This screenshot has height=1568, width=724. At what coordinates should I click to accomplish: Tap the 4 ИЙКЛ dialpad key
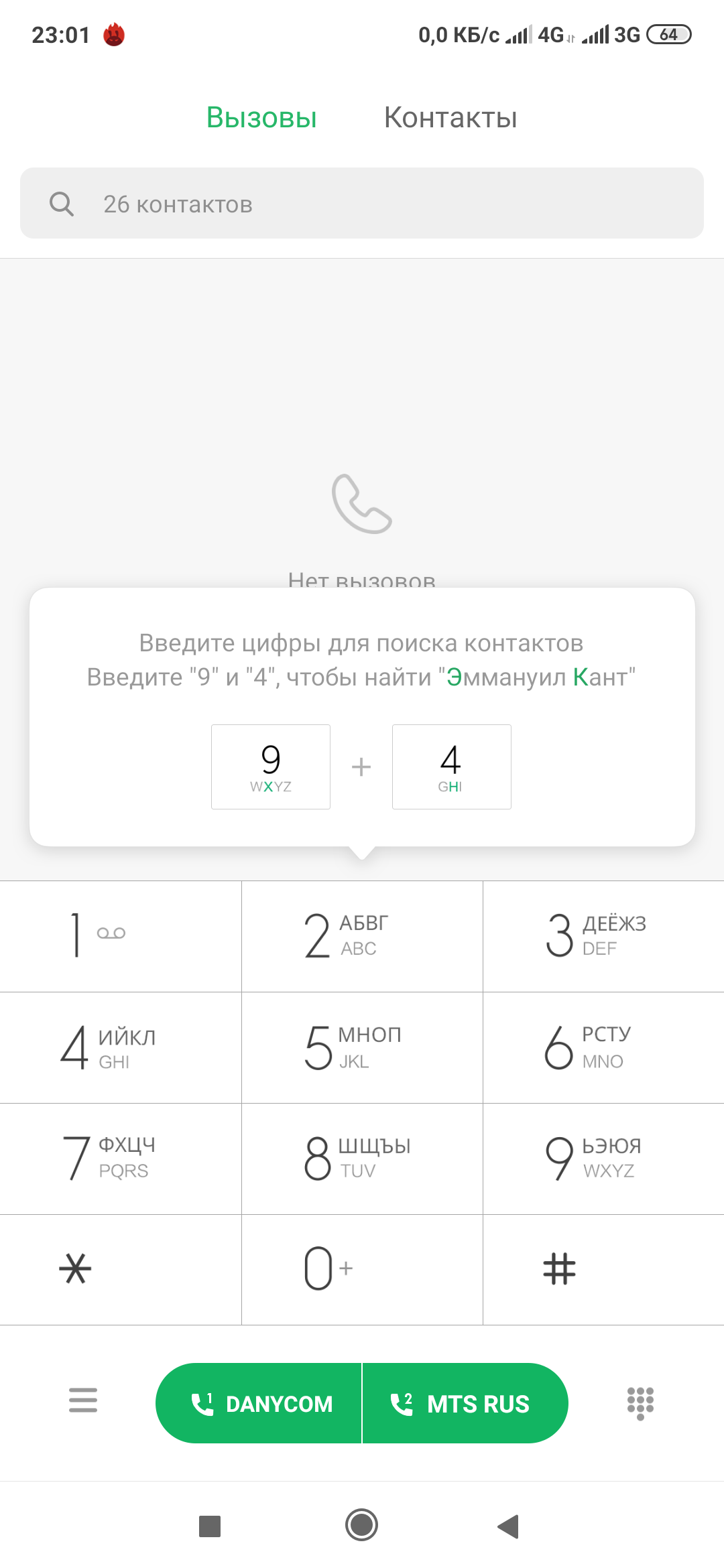point(121,1047)
